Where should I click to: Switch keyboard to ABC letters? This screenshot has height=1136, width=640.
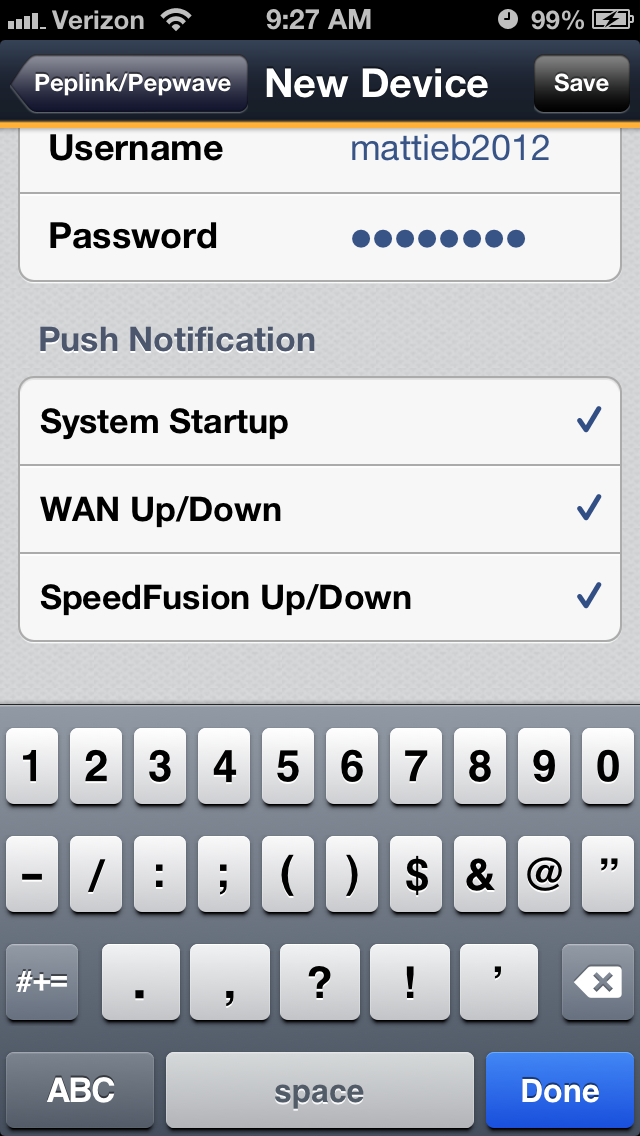(80, 1090)
